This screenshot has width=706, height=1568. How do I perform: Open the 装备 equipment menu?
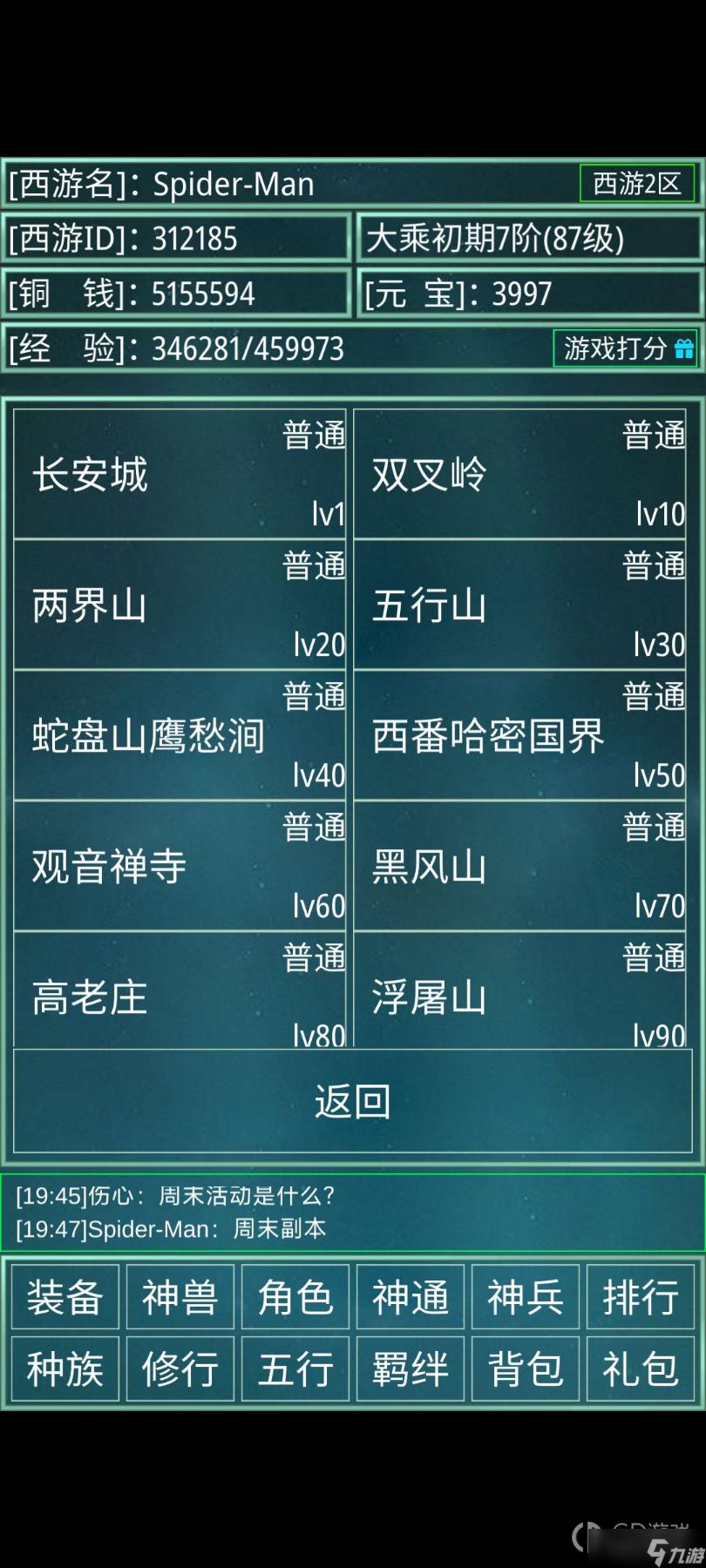pos(64,1297)
